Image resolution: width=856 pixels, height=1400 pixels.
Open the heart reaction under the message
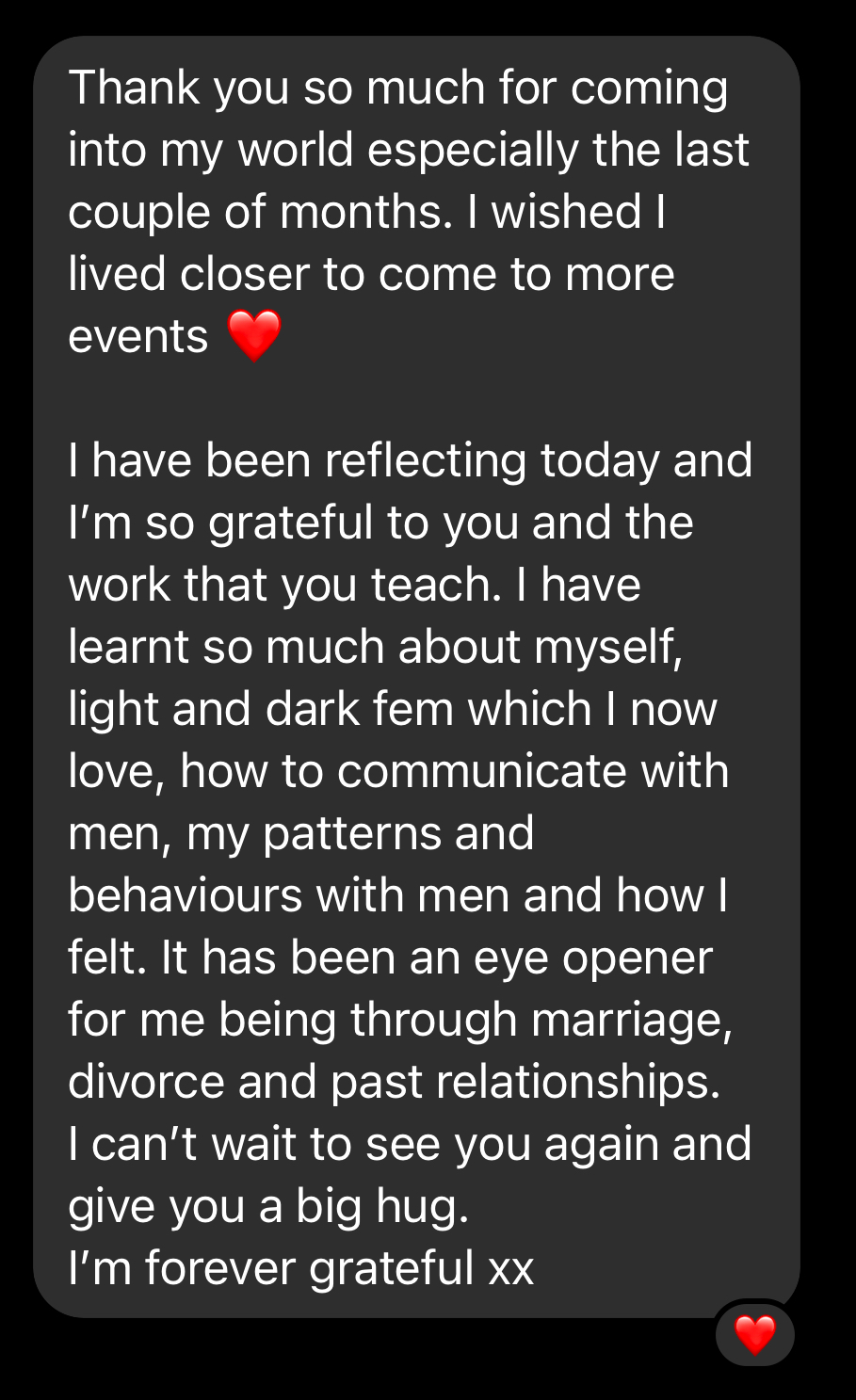click(754, 1334)
